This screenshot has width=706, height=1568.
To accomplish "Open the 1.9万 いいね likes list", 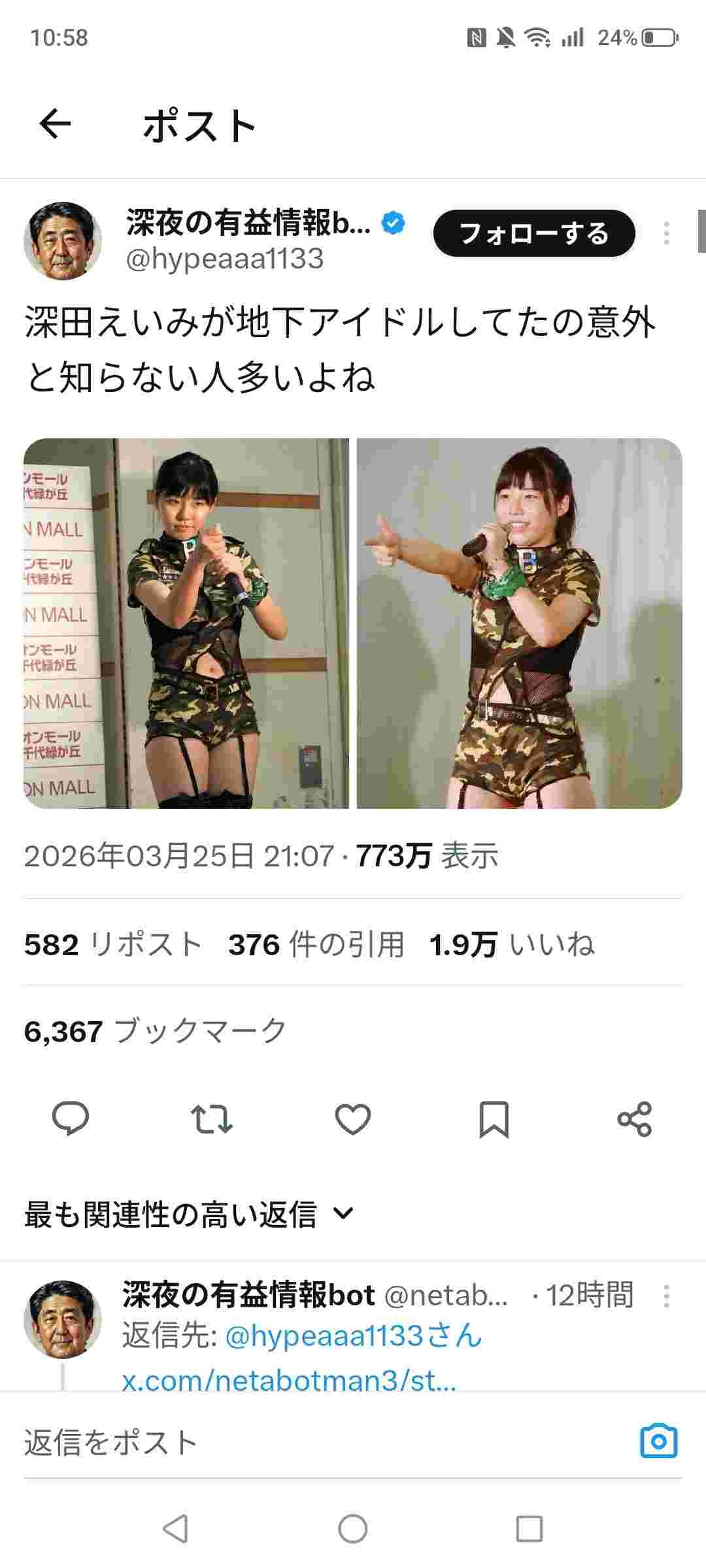I will [x=511, y=945].
